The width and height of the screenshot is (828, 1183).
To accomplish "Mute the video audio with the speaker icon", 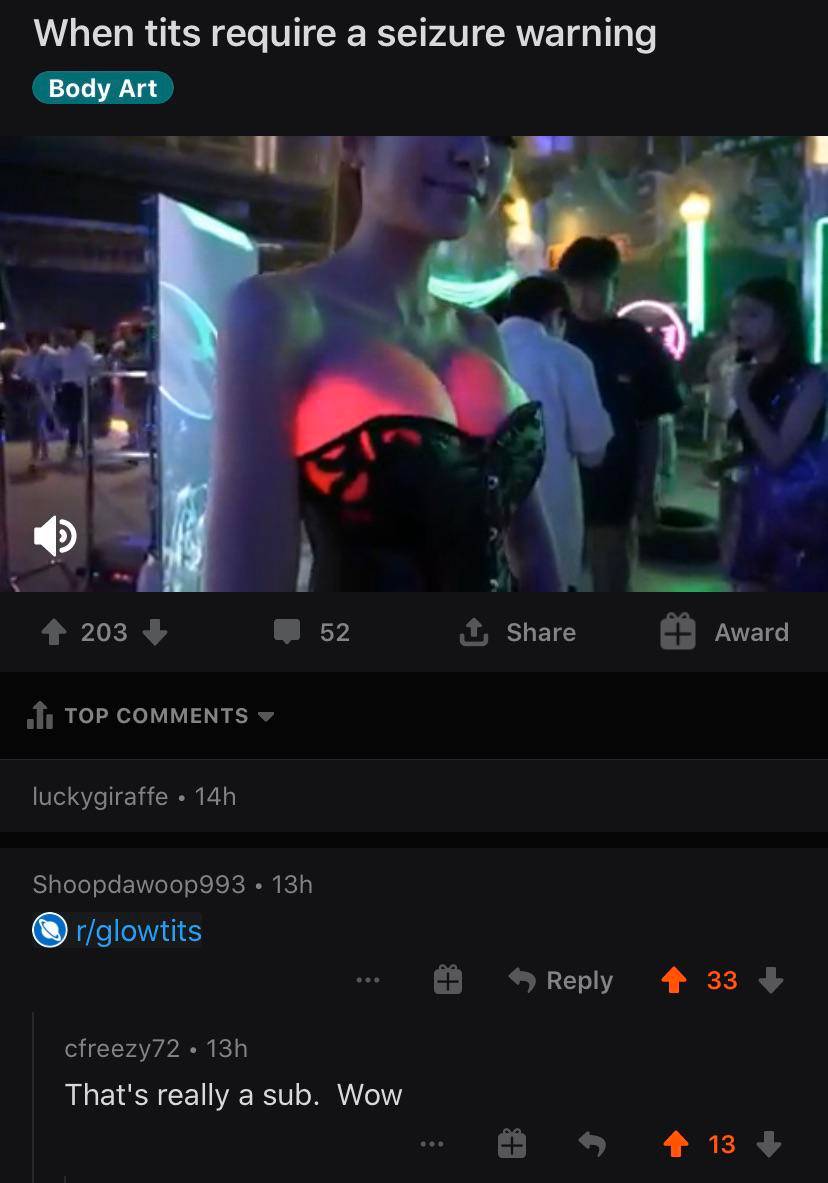I will (x=55, y=536).
